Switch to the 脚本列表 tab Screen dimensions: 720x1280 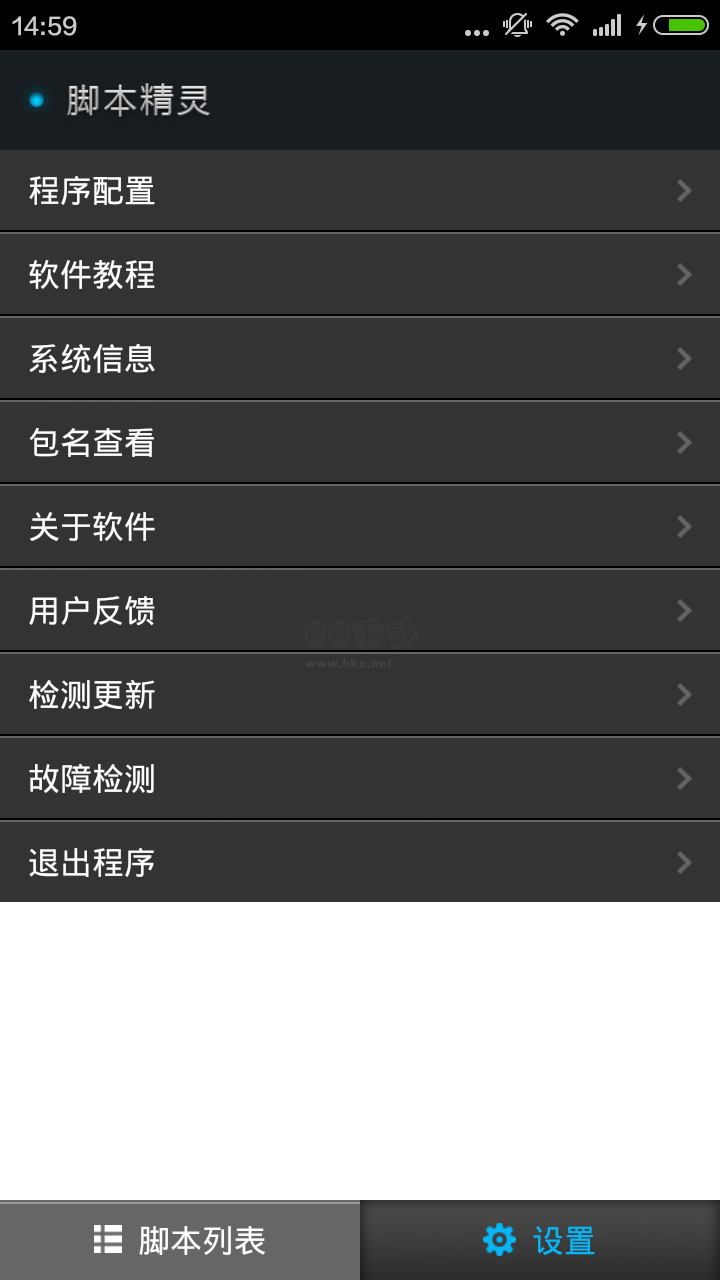(180, 1238)
